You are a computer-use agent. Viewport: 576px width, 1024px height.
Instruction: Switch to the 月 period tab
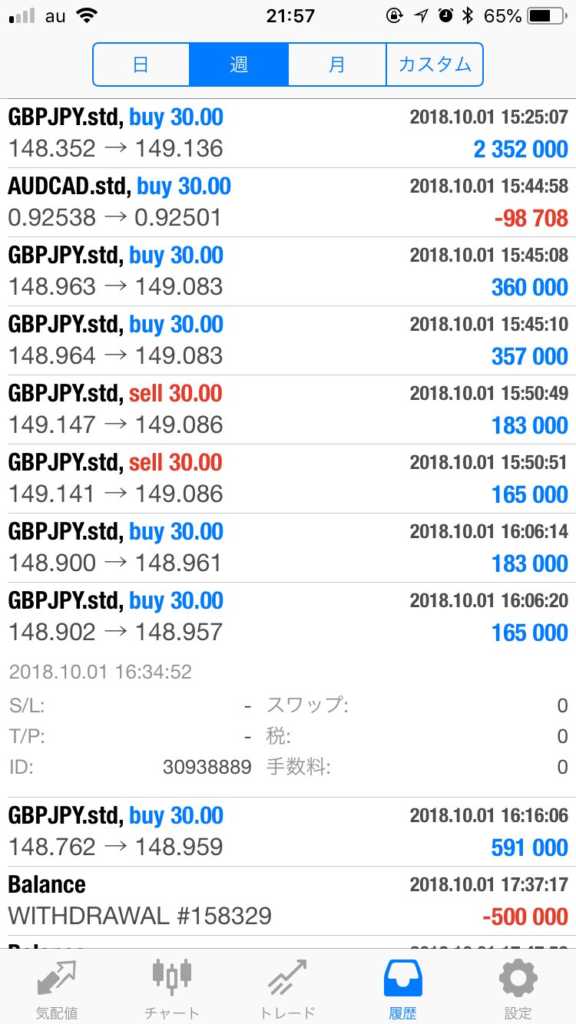337,65
